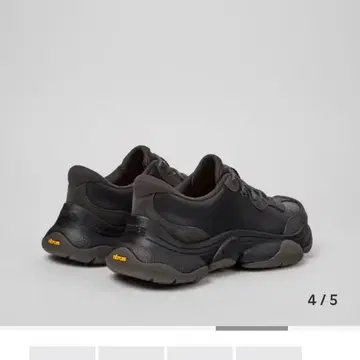Image resolution: width=360 pixels, height=360 pixels.
Task: Tap the gray image carousel progress bar
Action: click(x=252, y=328)
